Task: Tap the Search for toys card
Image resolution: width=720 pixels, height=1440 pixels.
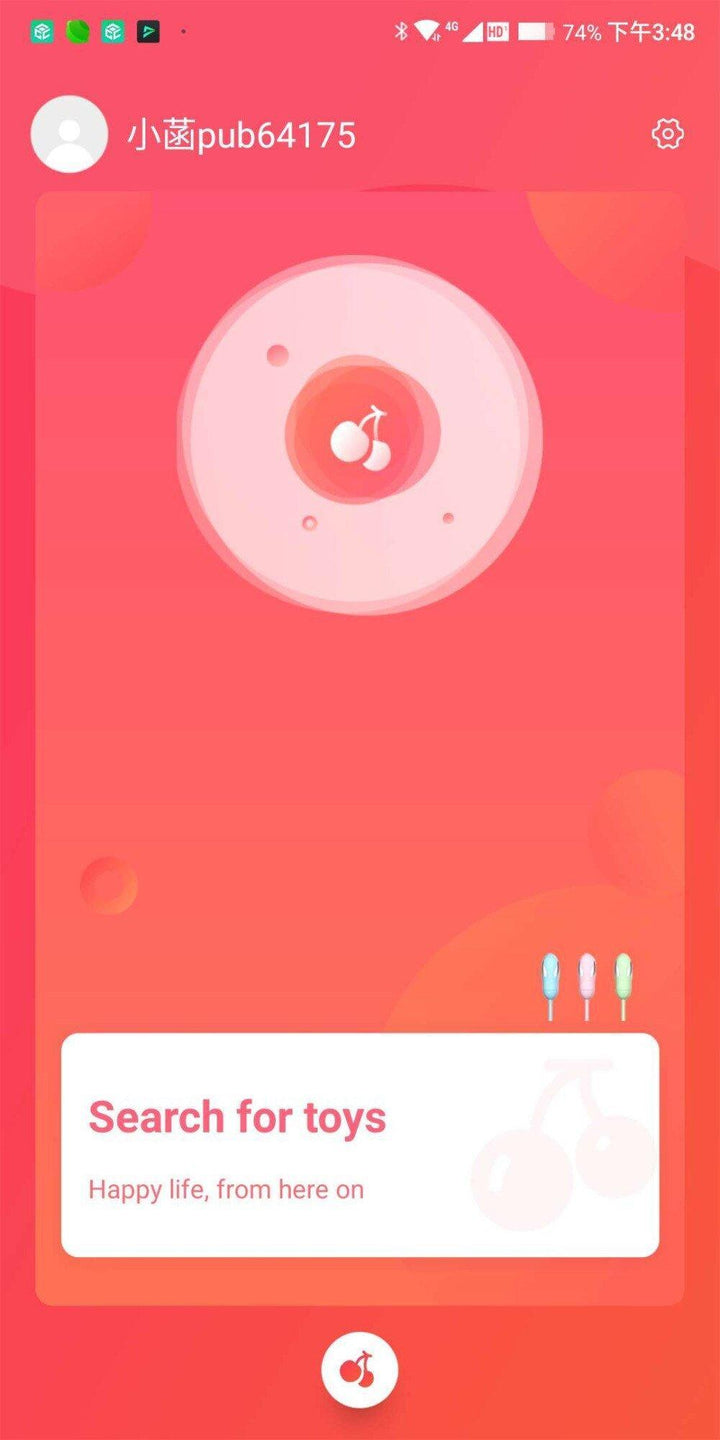Action: coord(360,1145)
